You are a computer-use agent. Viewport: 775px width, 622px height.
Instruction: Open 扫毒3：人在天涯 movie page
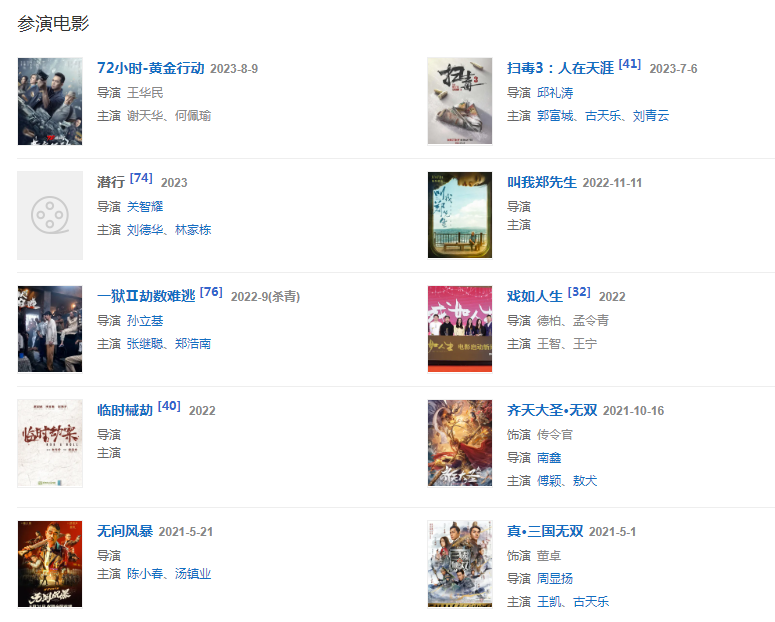coord(560,68)
